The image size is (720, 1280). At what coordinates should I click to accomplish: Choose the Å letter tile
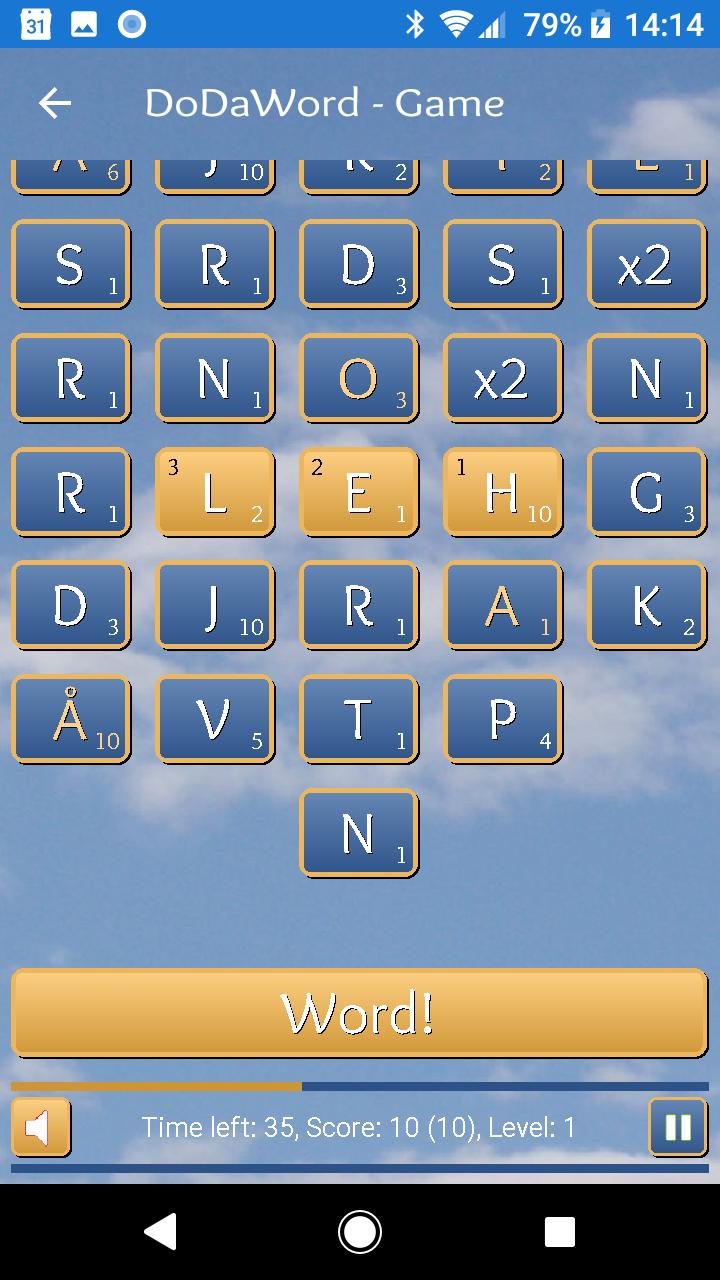click(x=70, y=719)
